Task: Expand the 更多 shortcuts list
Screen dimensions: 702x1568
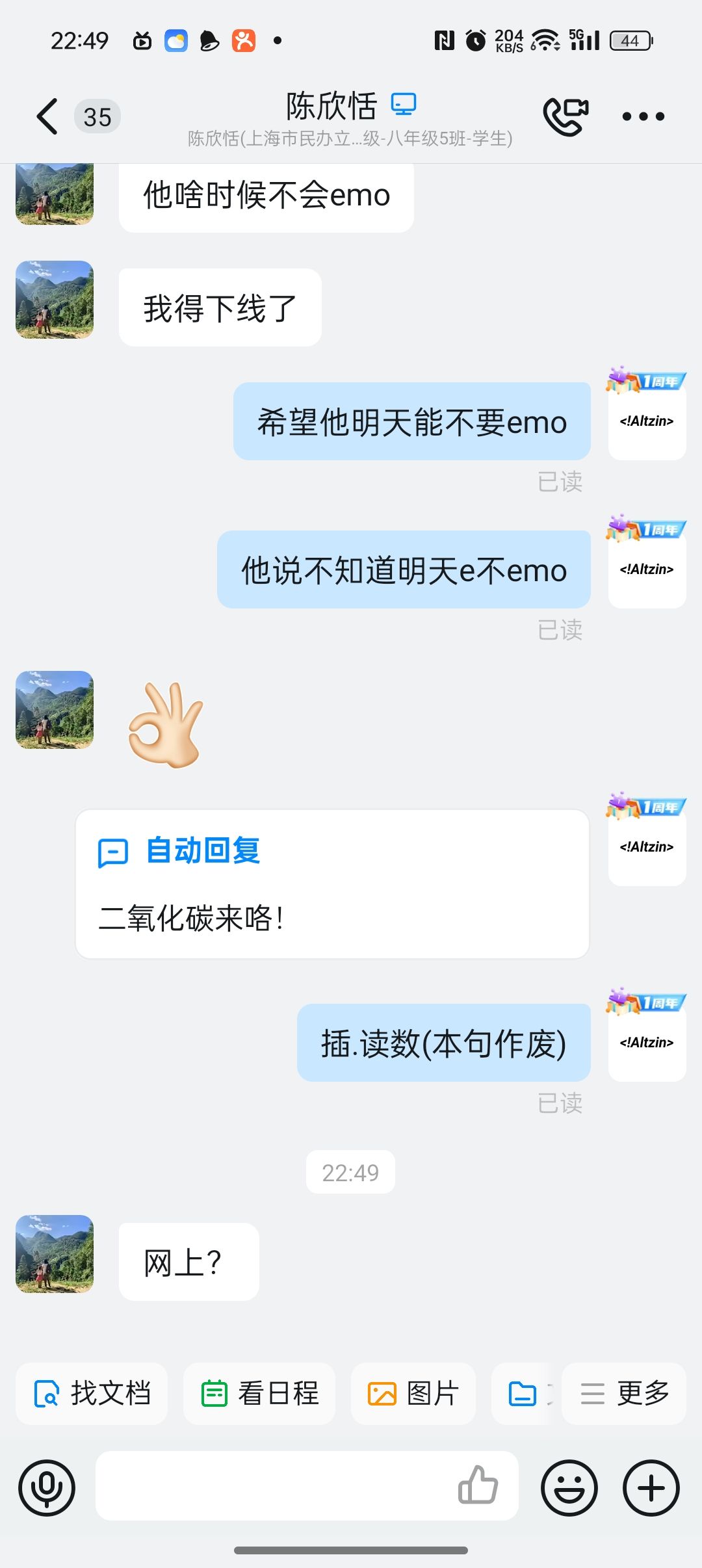Action: [624, 1394]
